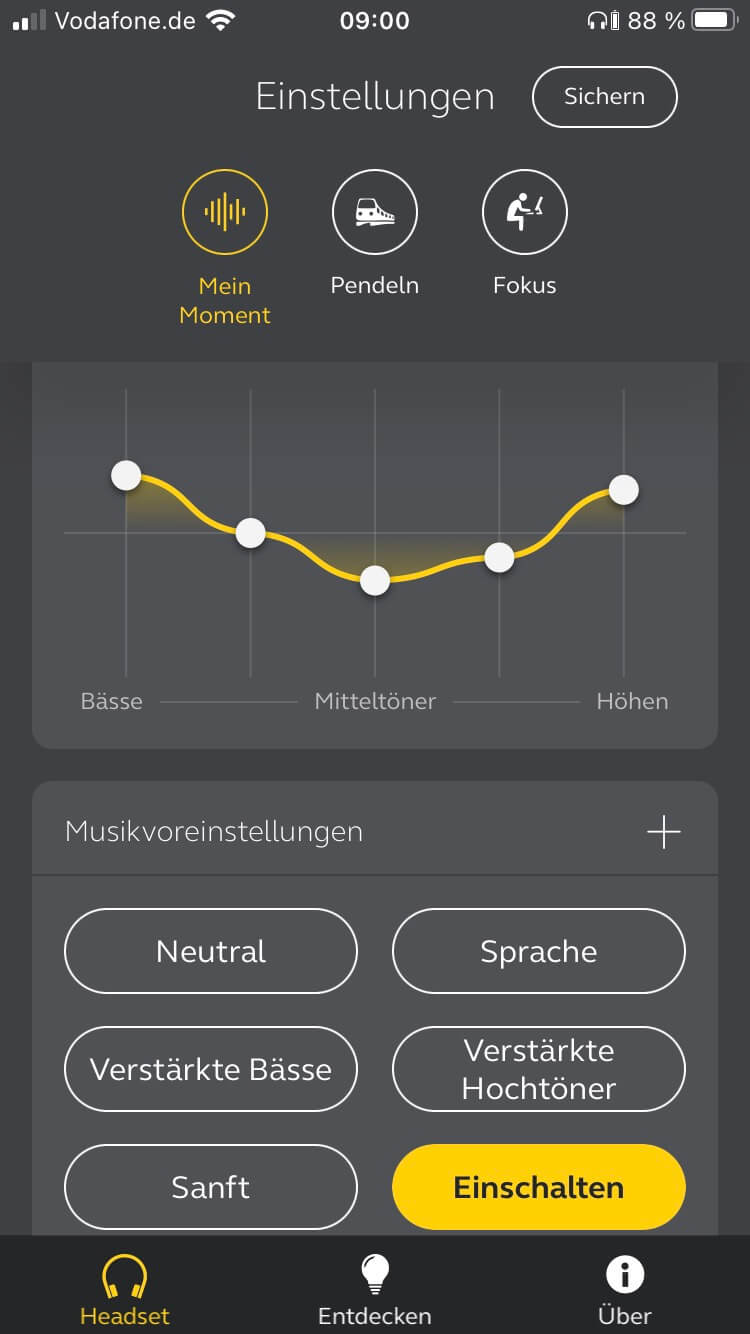This screenshot has height=1334, width=750.
Task: Tap the Mitteltöner equalizer handle
Action: (x=375, y=580)
